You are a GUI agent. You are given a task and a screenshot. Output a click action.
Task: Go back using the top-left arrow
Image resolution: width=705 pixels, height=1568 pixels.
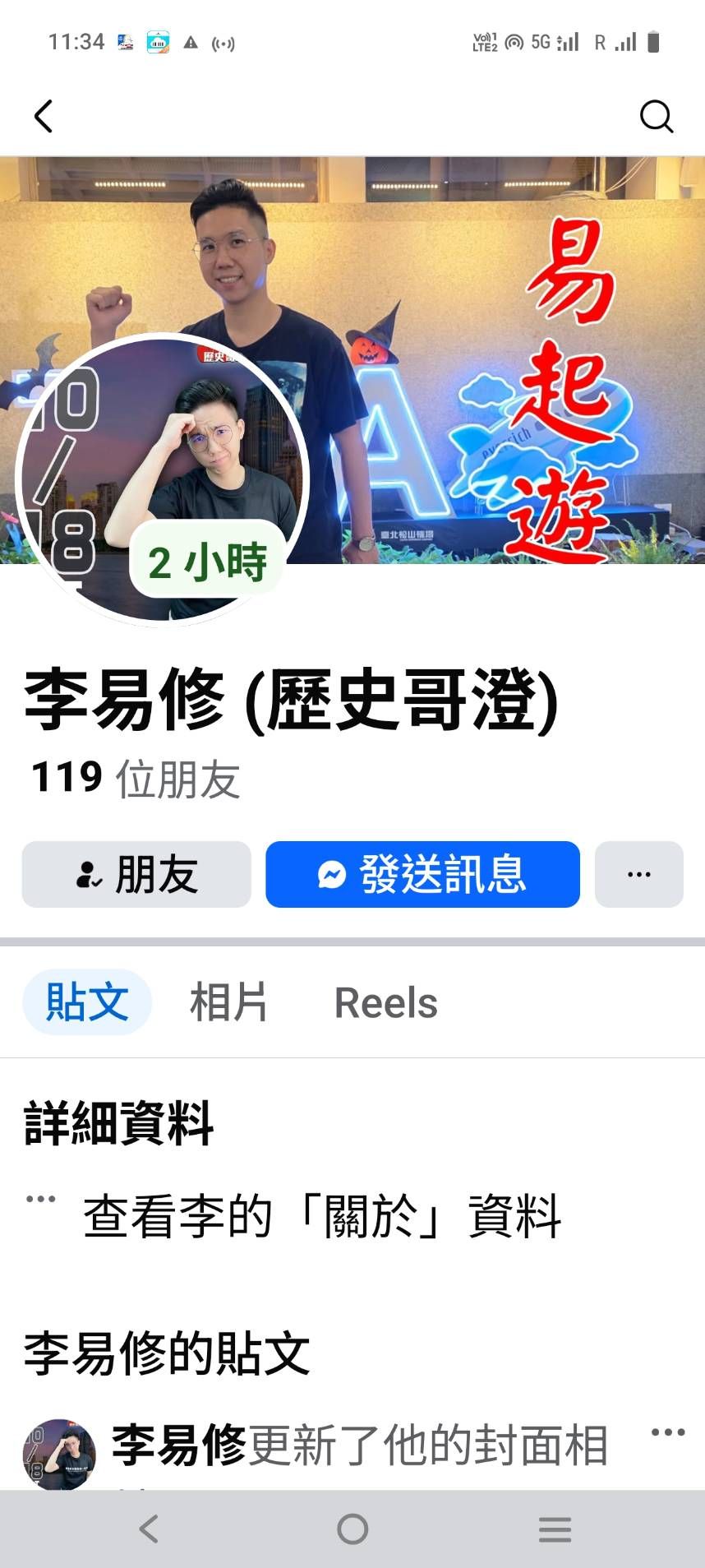click(x=44, y=116)
